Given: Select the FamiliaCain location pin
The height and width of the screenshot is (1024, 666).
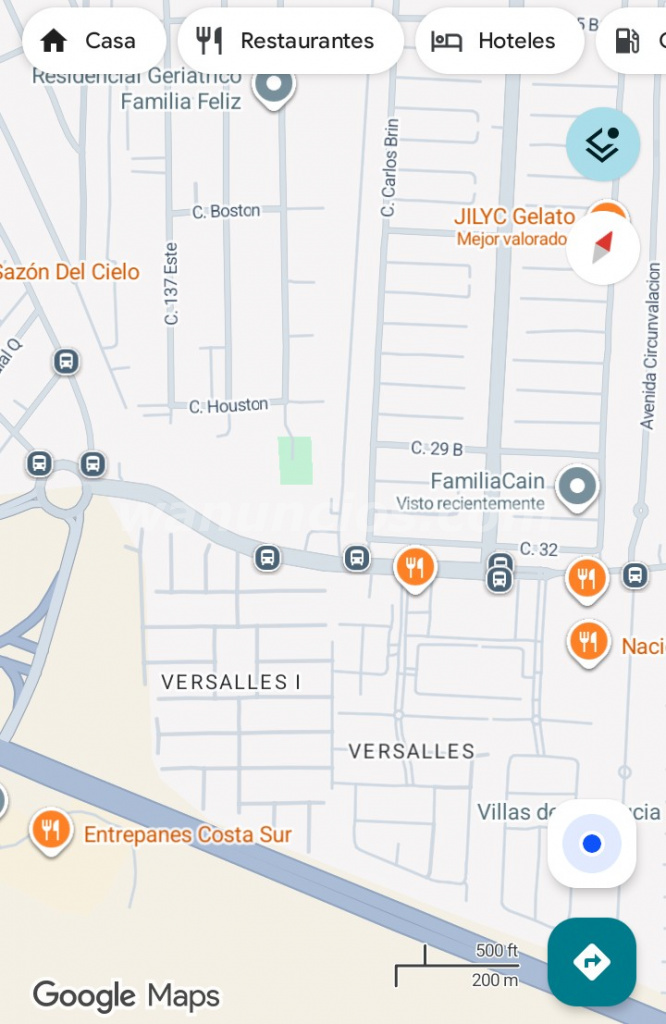Looking at the screenshot, I should 577,486.
